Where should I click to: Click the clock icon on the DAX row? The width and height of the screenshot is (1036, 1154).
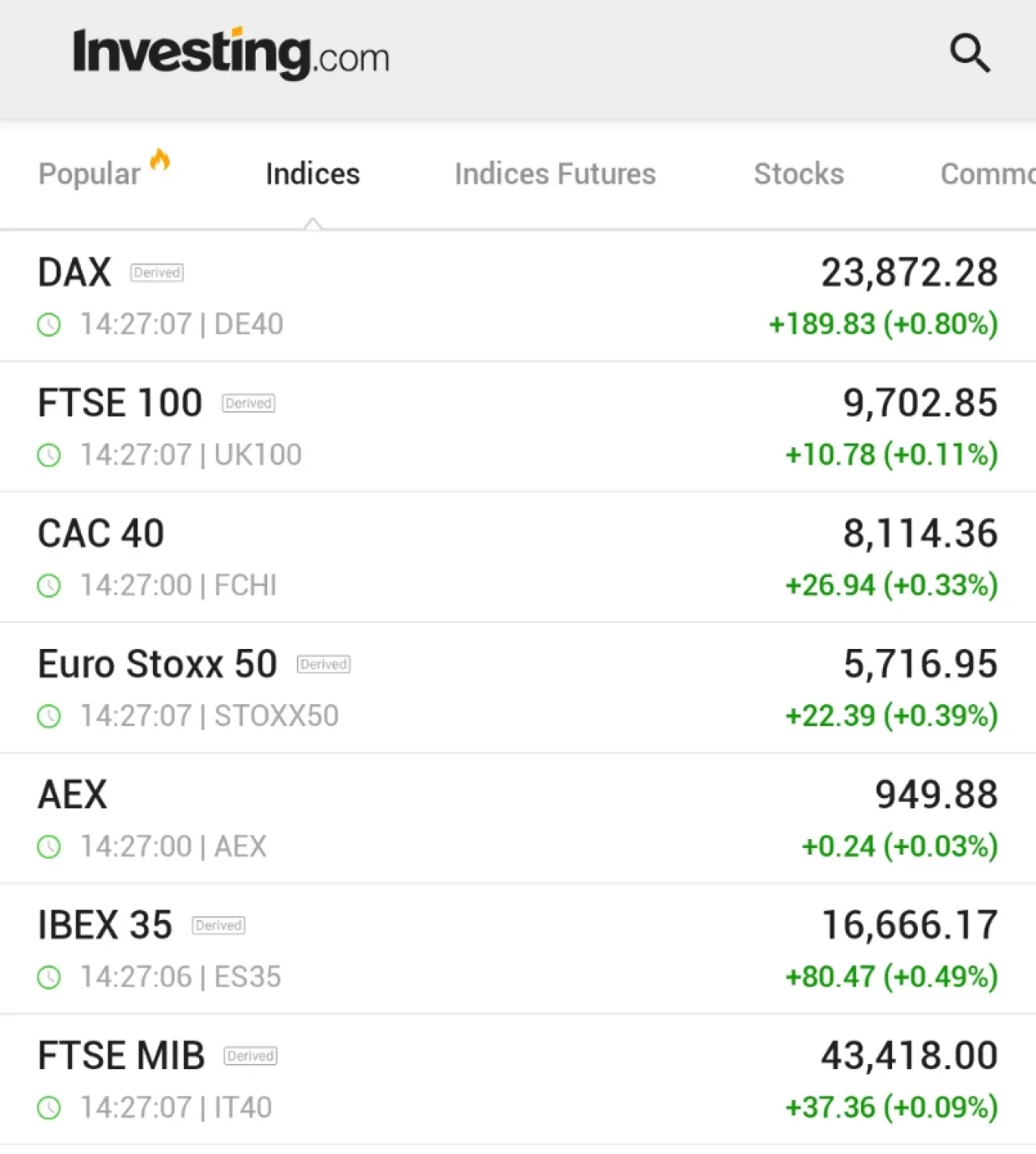click(x=49, y=325)
